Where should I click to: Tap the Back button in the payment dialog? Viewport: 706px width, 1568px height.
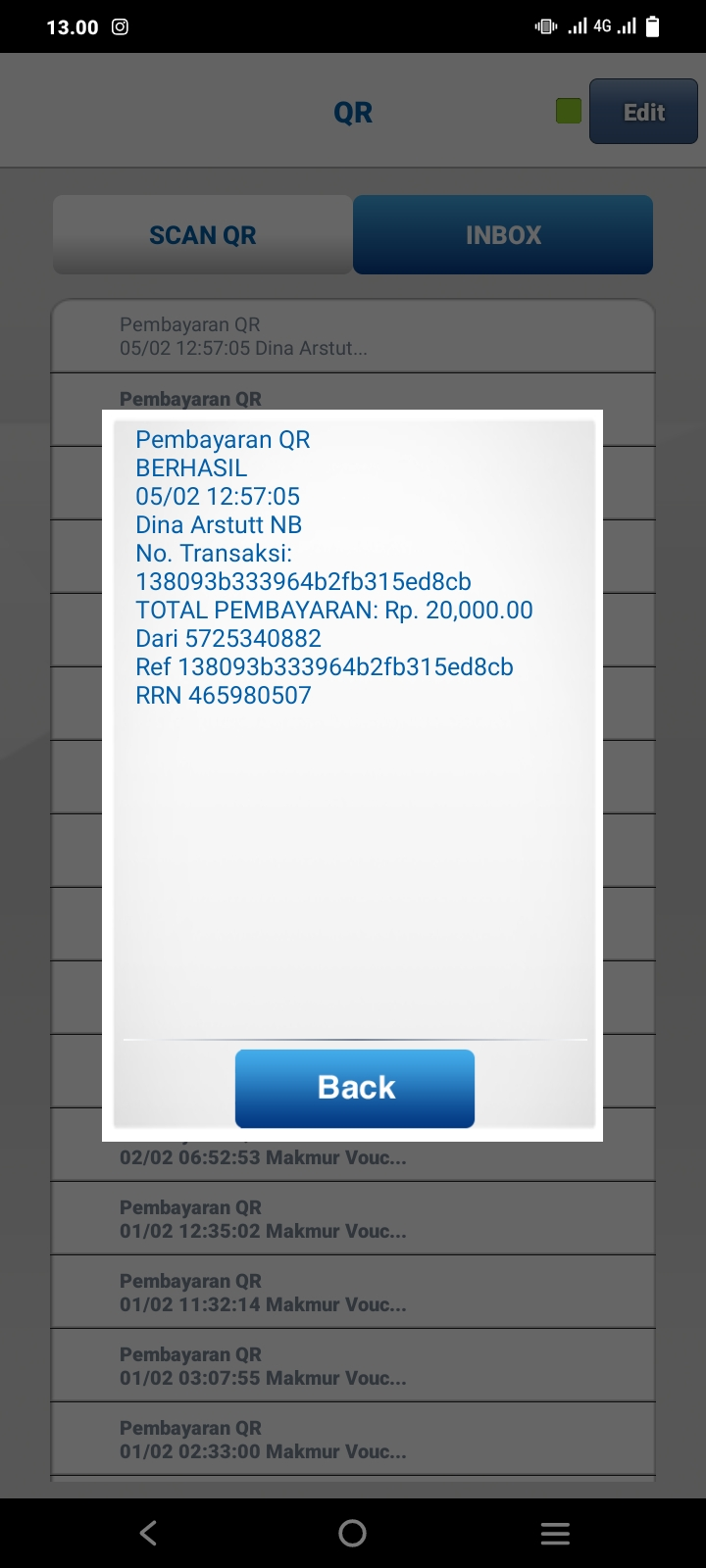[355, 1088]
